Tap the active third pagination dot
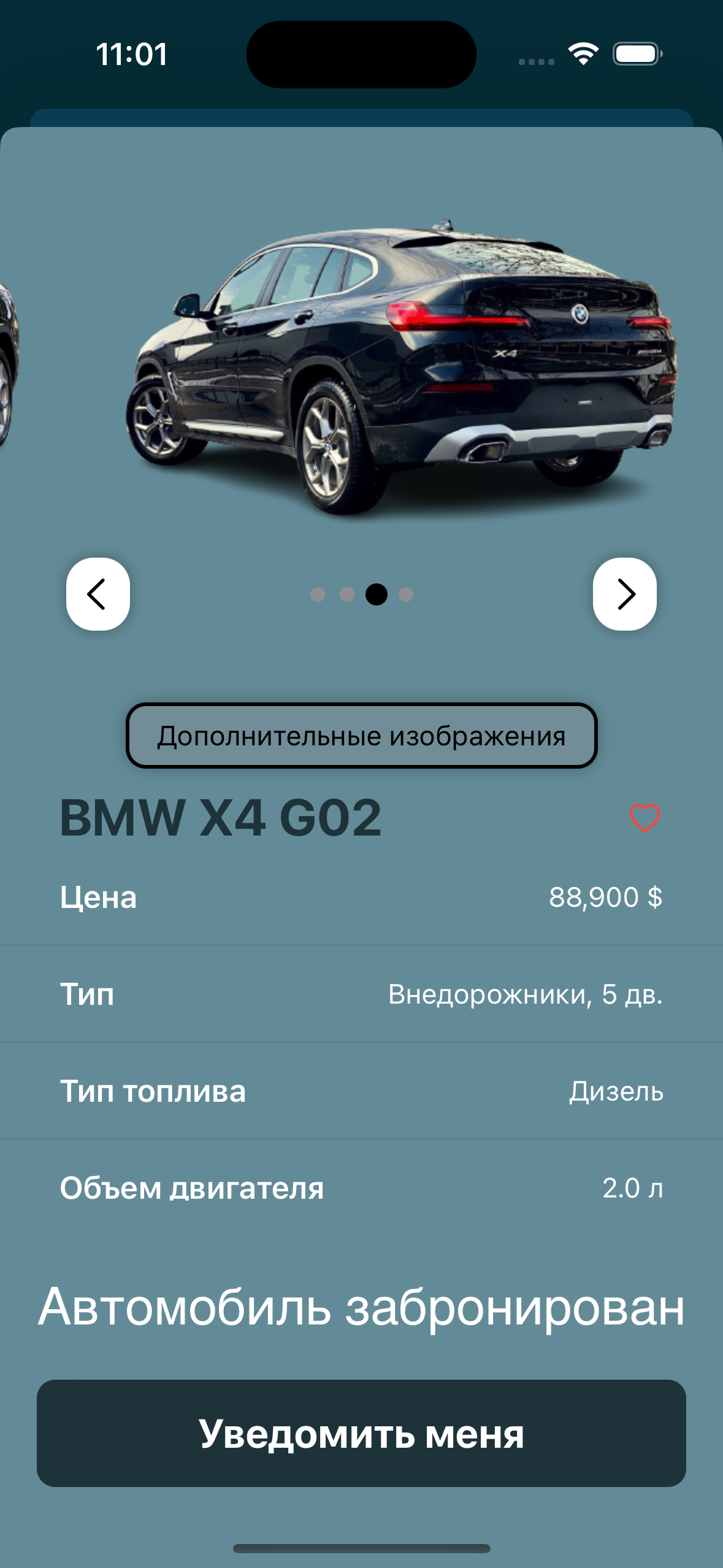The image size is (723, 1568). click(376, 594)
